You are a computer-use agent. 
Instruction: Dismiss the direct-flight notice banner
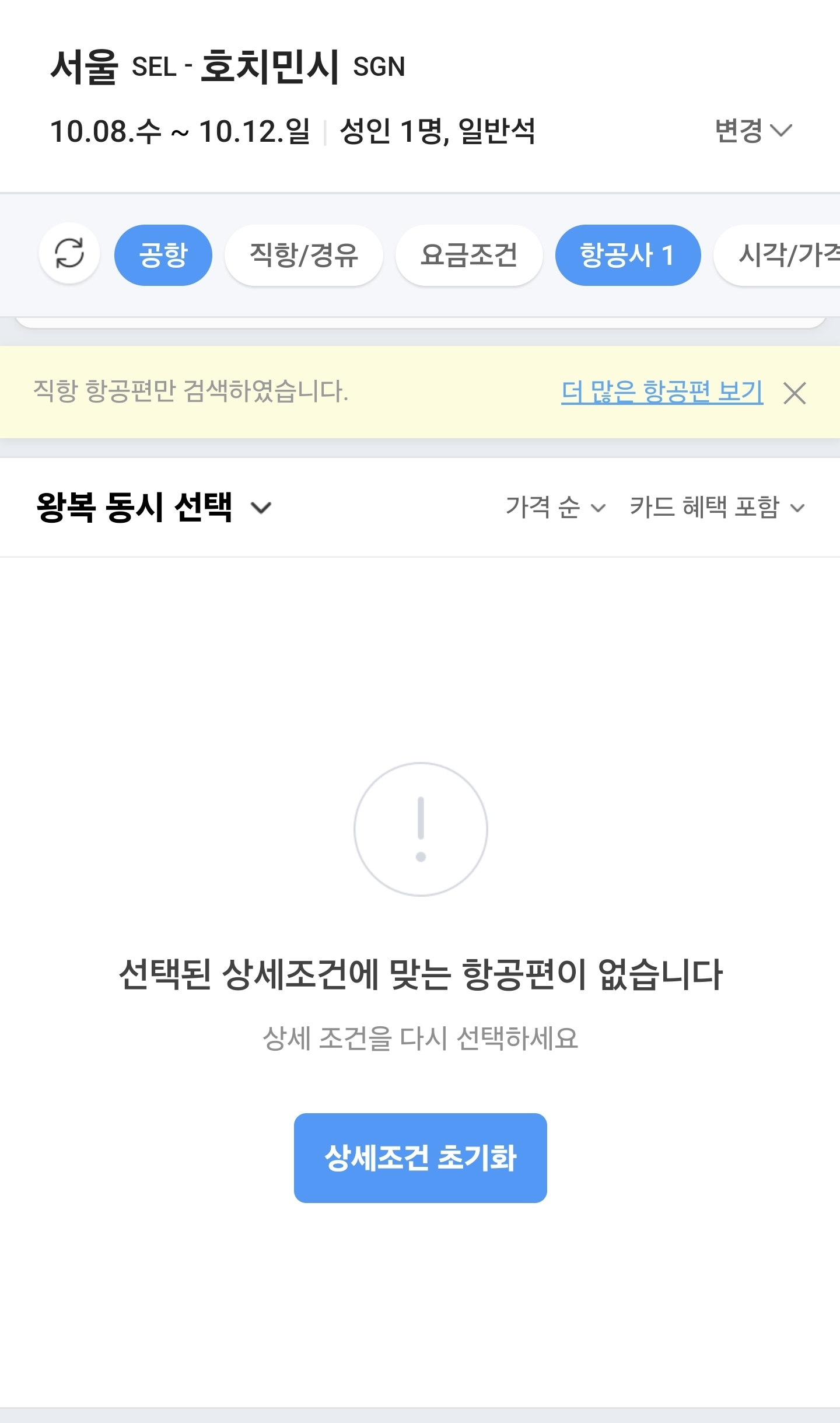coord(794,393)
